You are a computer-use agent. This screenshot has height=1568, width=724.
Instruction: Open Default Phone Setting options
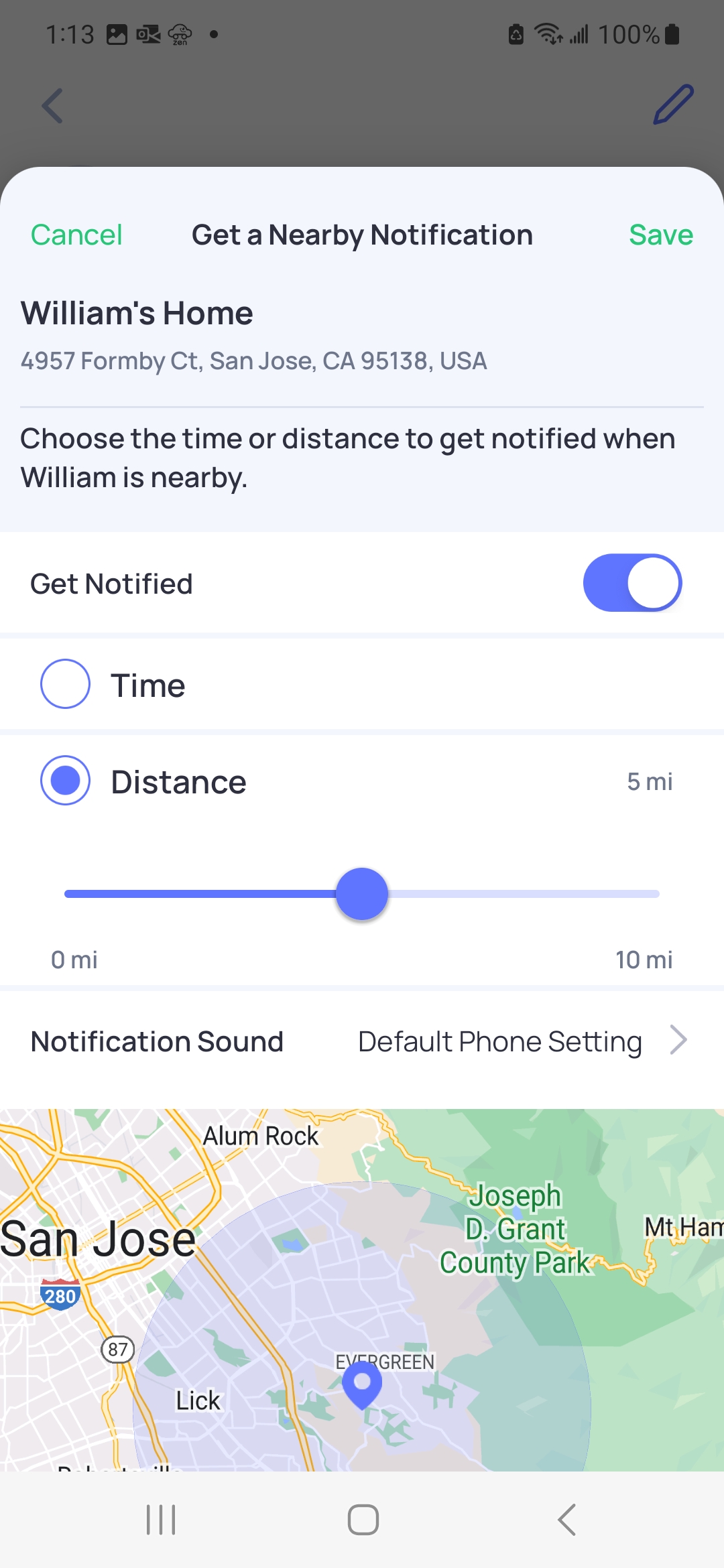pyautogui.click(x=499, y=1041)
